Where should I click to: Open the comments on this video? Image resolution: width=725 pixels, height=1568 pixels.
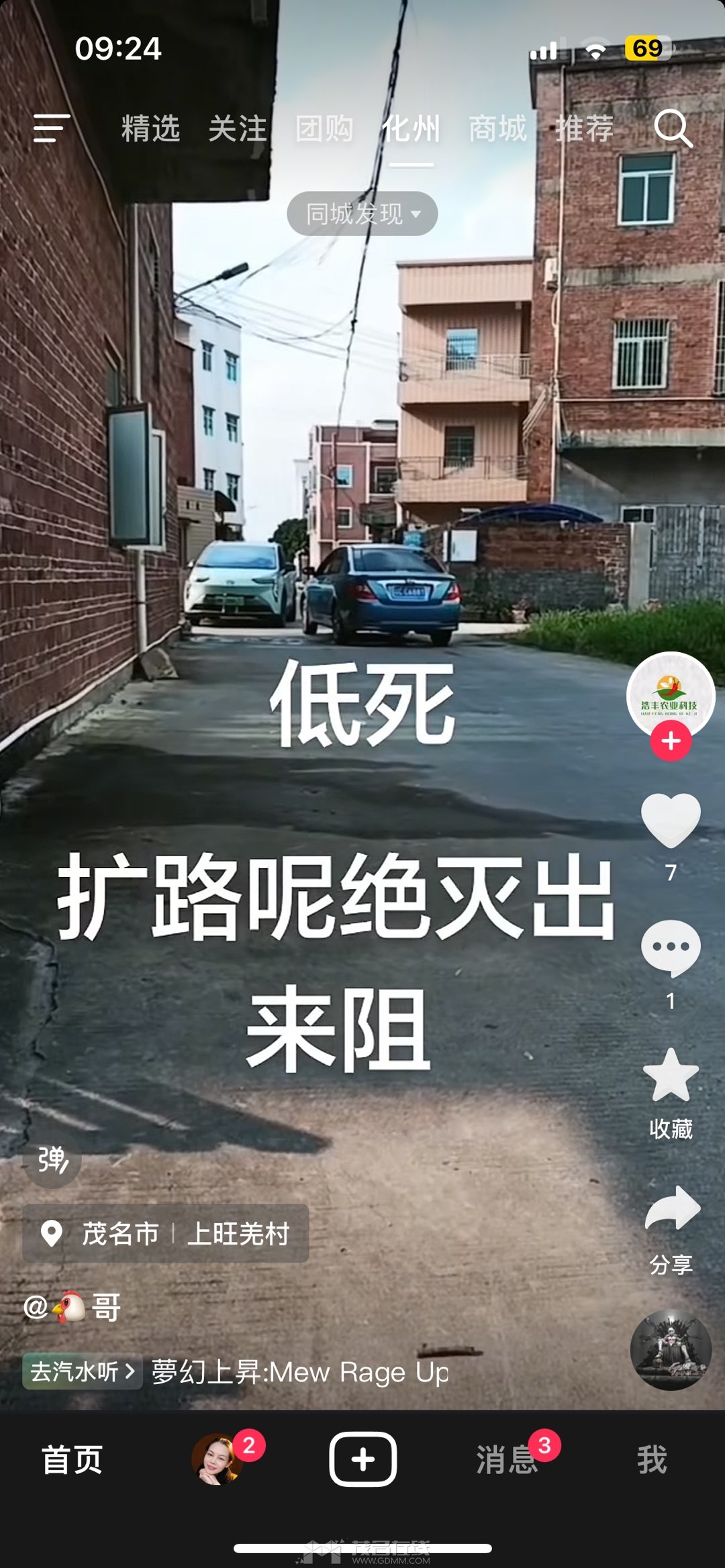[x=671, y=947]
